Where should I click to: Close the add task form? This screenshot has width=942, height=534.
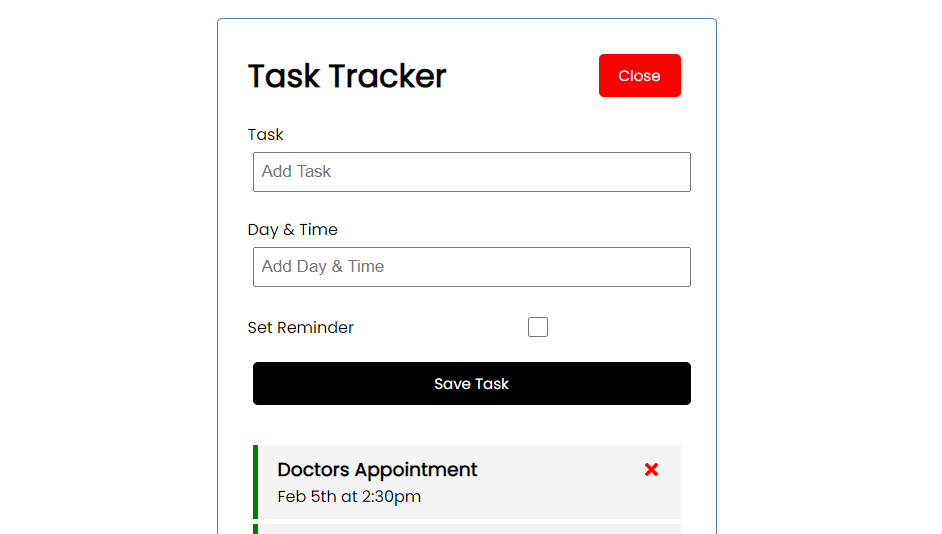pos(639,76)
